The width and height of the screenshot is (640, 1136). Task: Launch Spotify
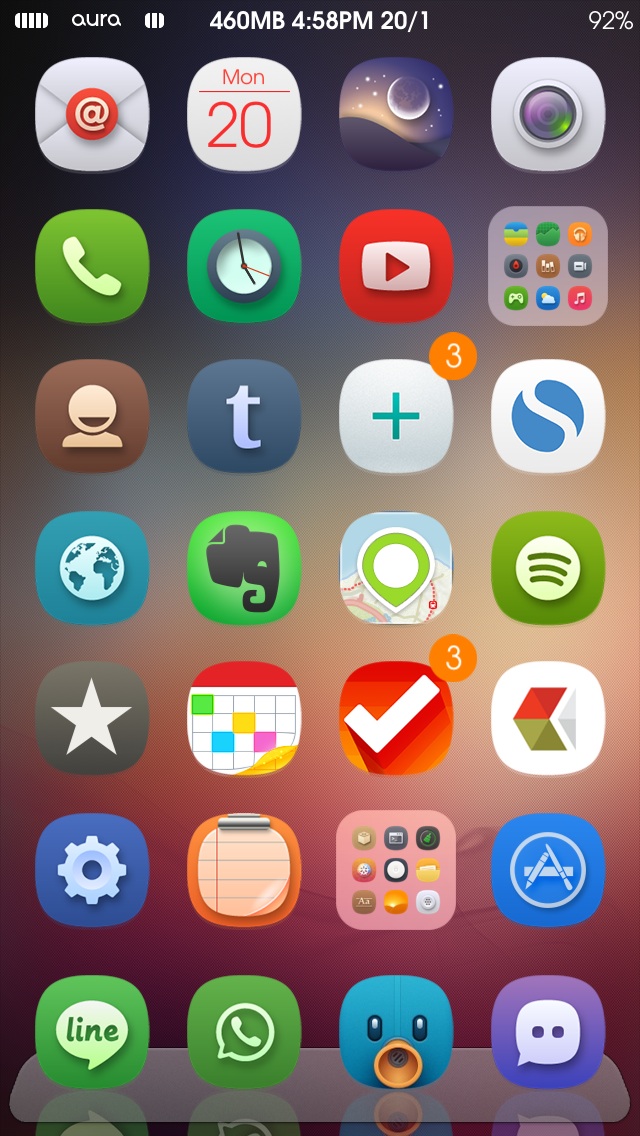[x=548, y=568]
